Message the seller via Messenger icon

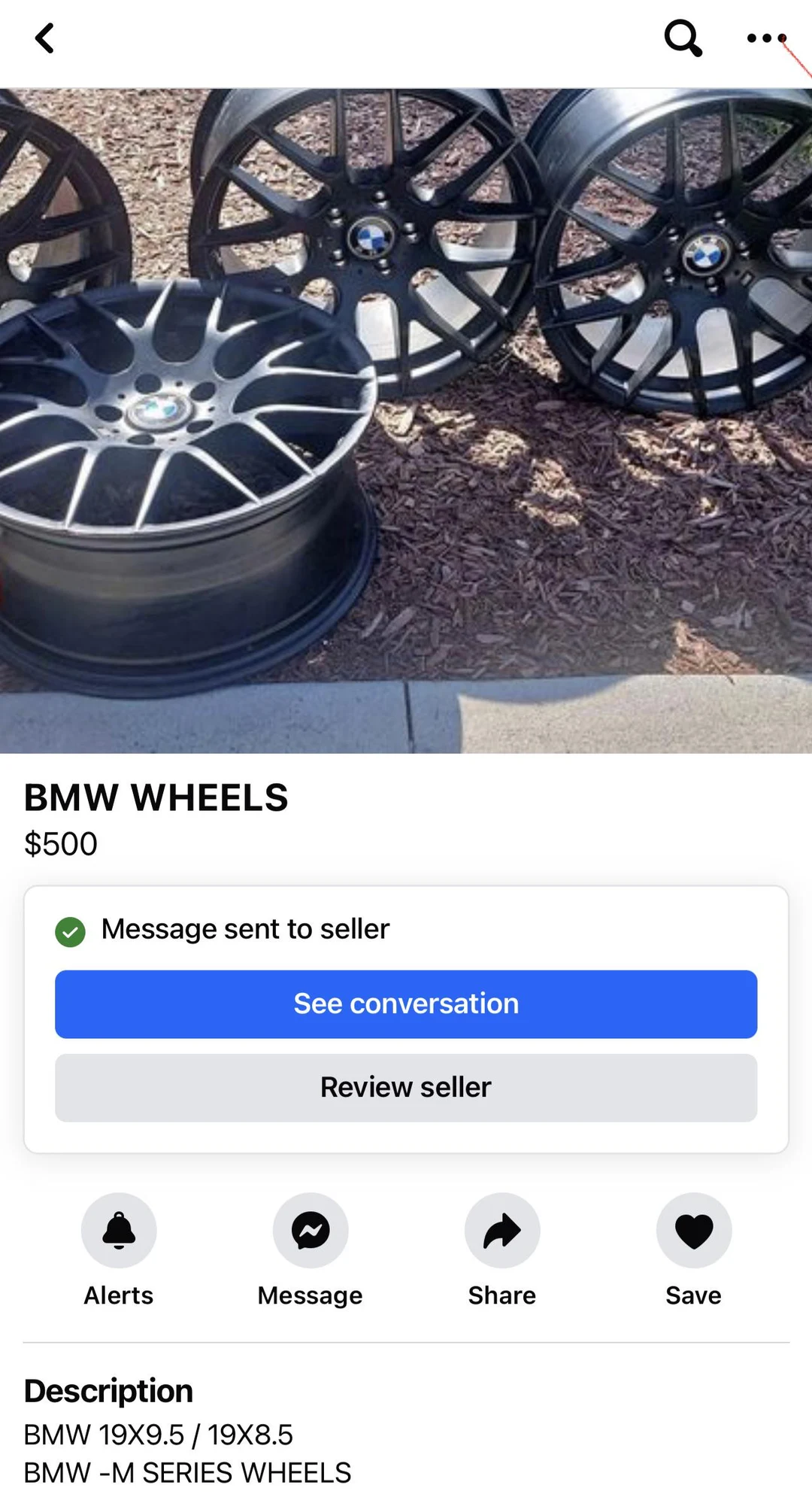(311, 1231)
